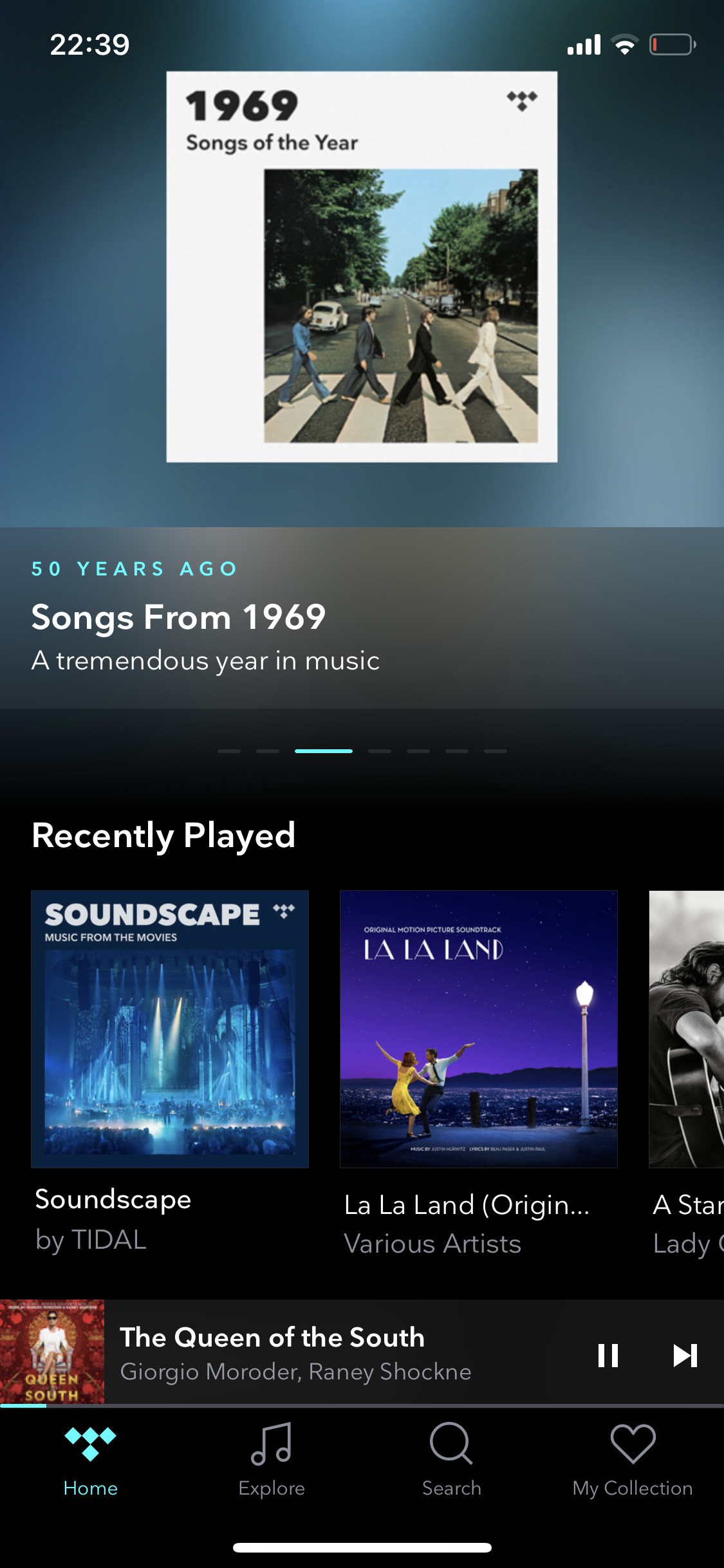Image resolution: width=724 pixels, height=1568 pixels.
Task: Open the La La Land soundtrack album
Action: [479, 1029]
